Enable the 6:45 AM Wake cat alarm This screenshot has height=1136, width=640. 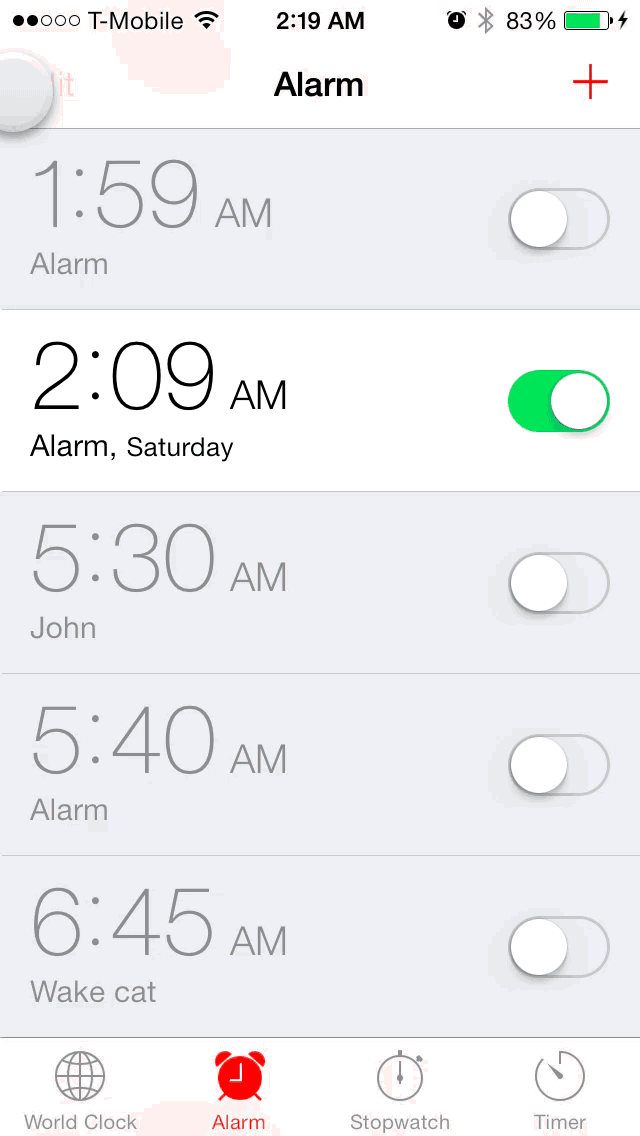pos(558,947)
